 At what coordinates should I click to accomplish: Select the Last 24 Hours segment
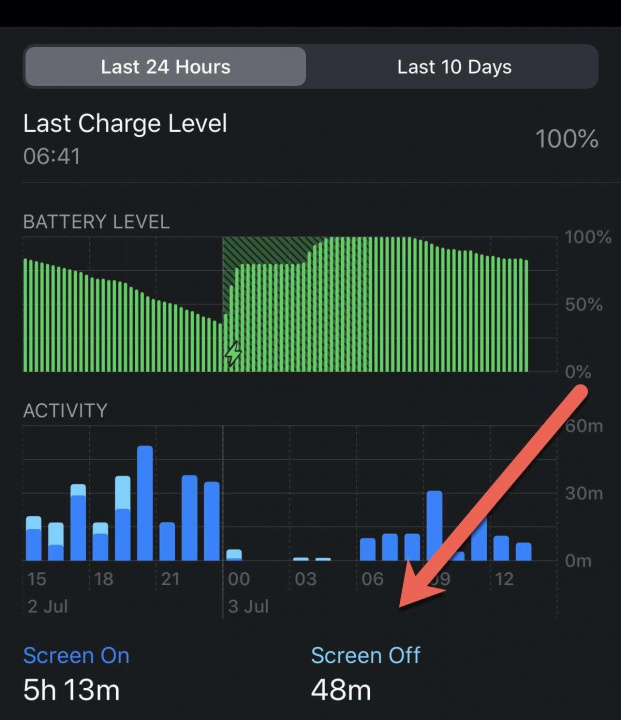[x=166, y=67]
